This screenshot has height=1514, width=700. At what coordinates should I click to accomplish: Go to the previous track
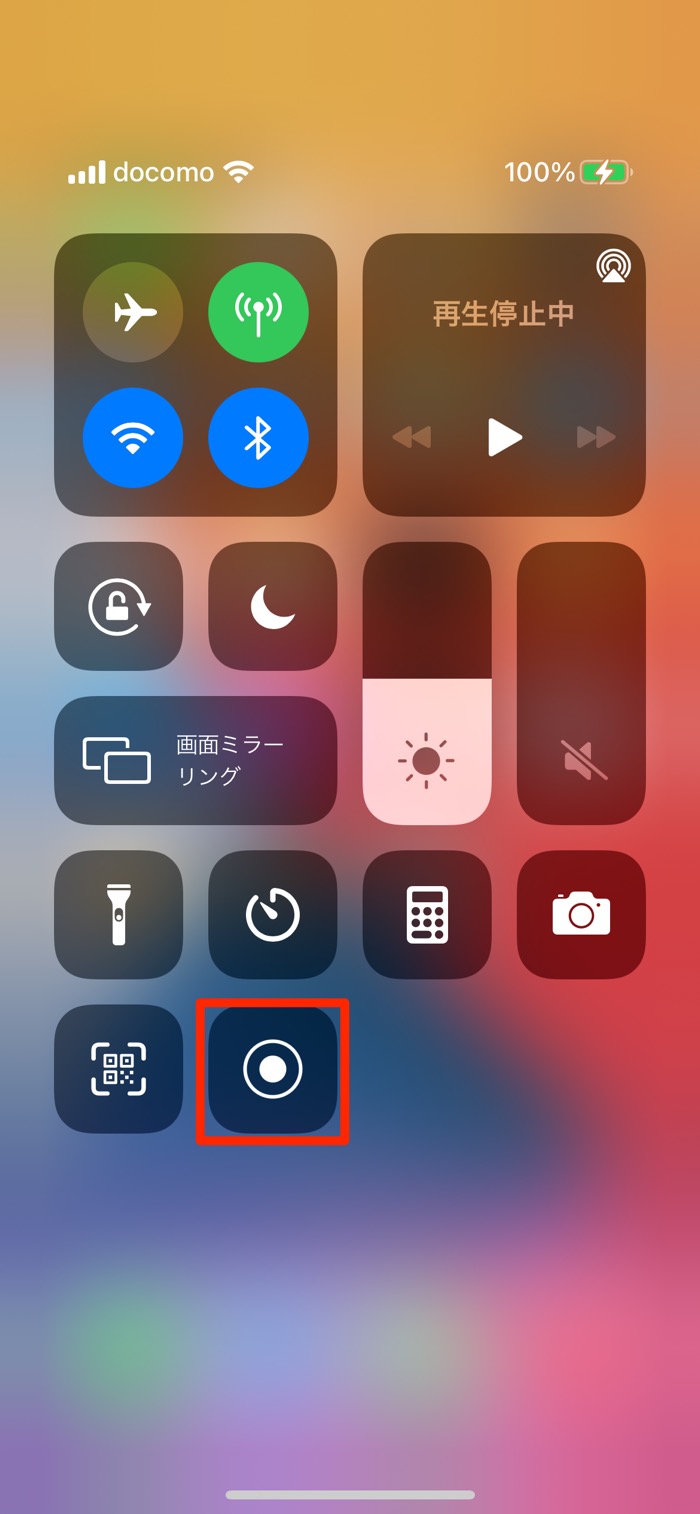[411, 437]
